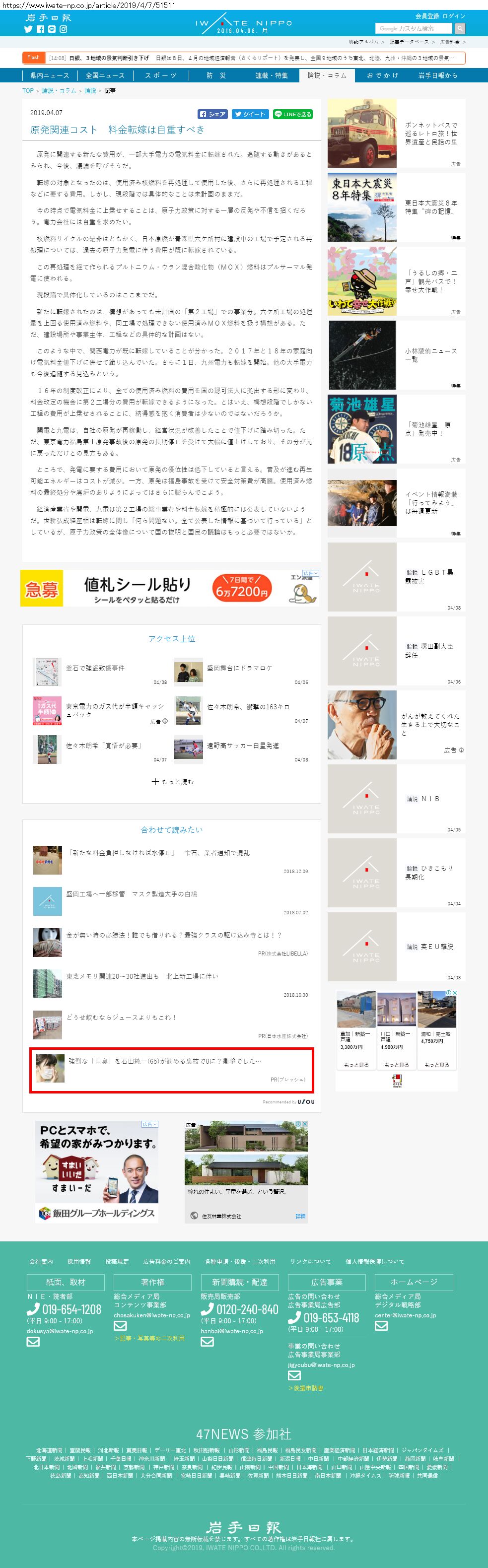Expand もっと読む under access ranking
The image size is (488, 1568).
172,782
